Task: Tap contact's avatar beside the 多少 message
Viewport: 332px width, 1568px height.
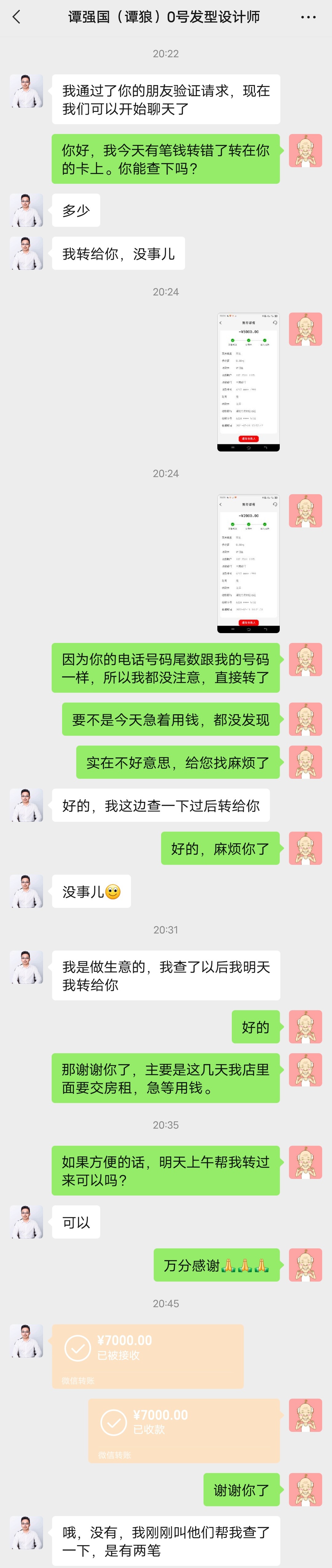Action: (x=26, y=210)
